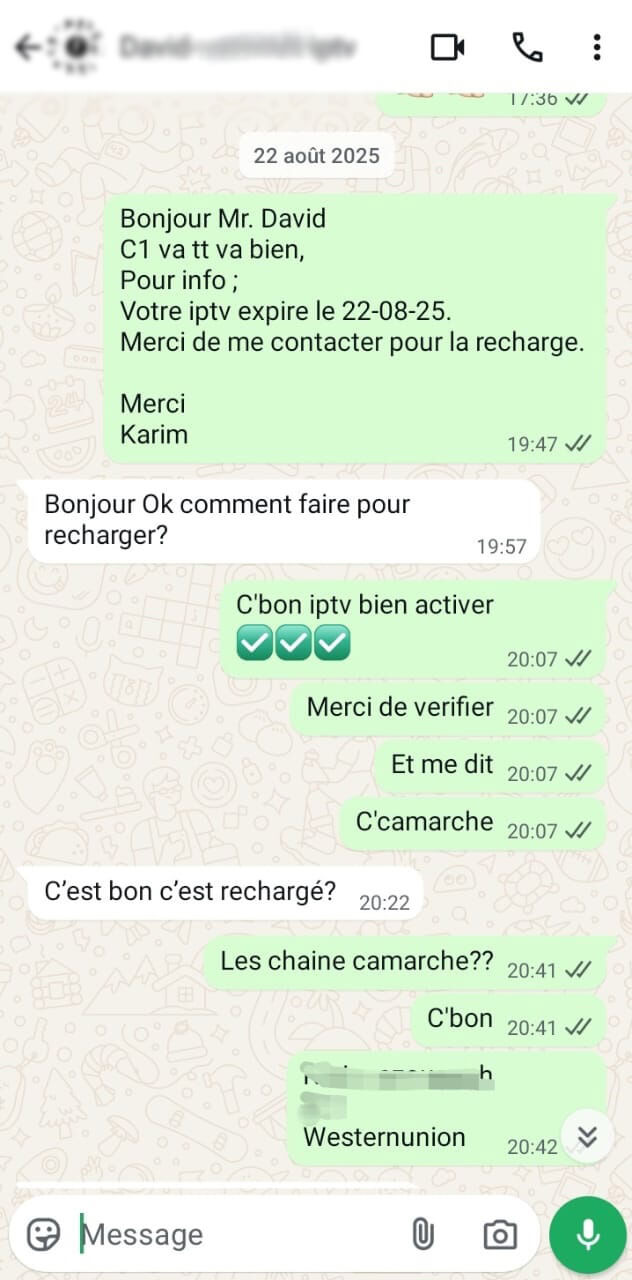
Task: Attach a file with the paperclip
Action: coord(423,1235)
